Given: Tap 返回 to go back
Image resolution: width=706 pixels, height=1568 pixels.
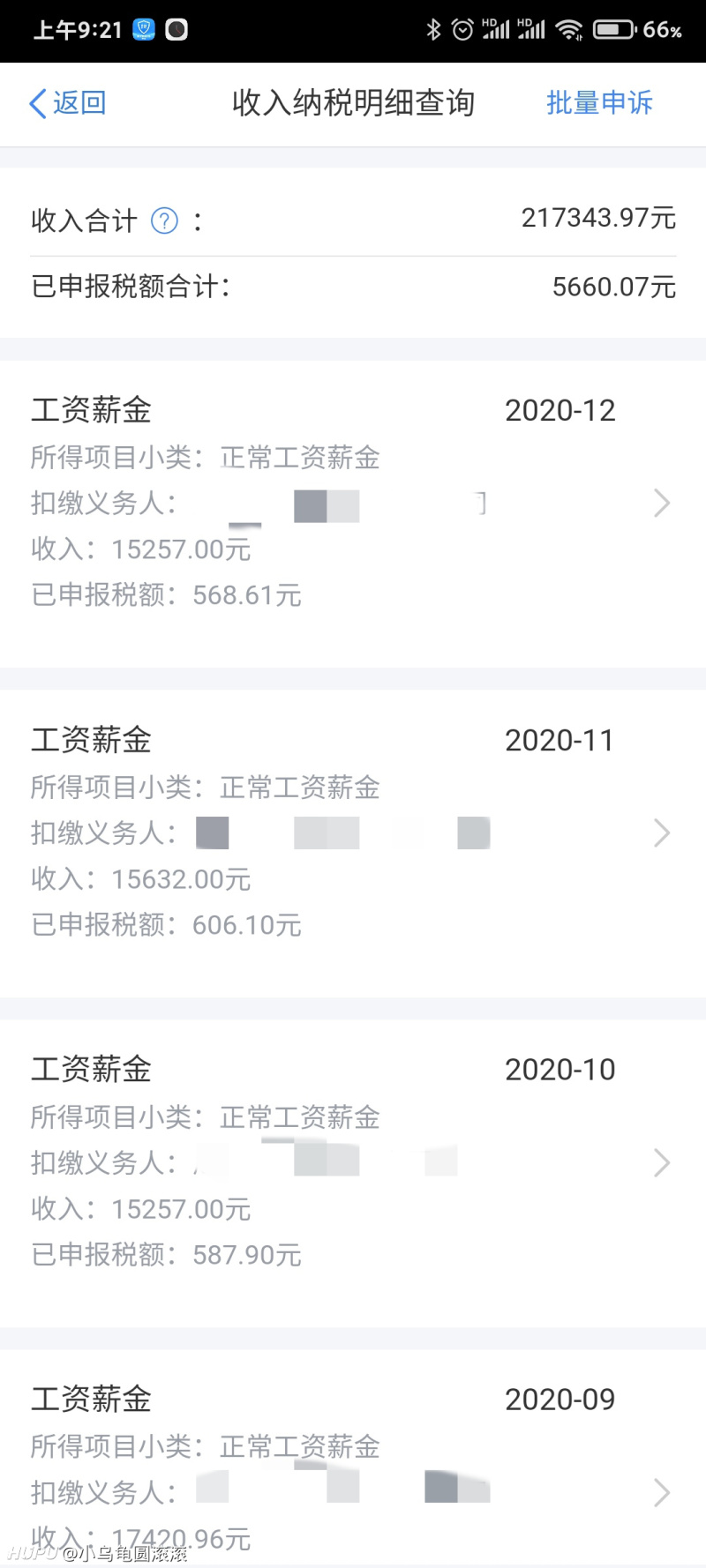Looking at the screenshot, I should click(77, 103).
